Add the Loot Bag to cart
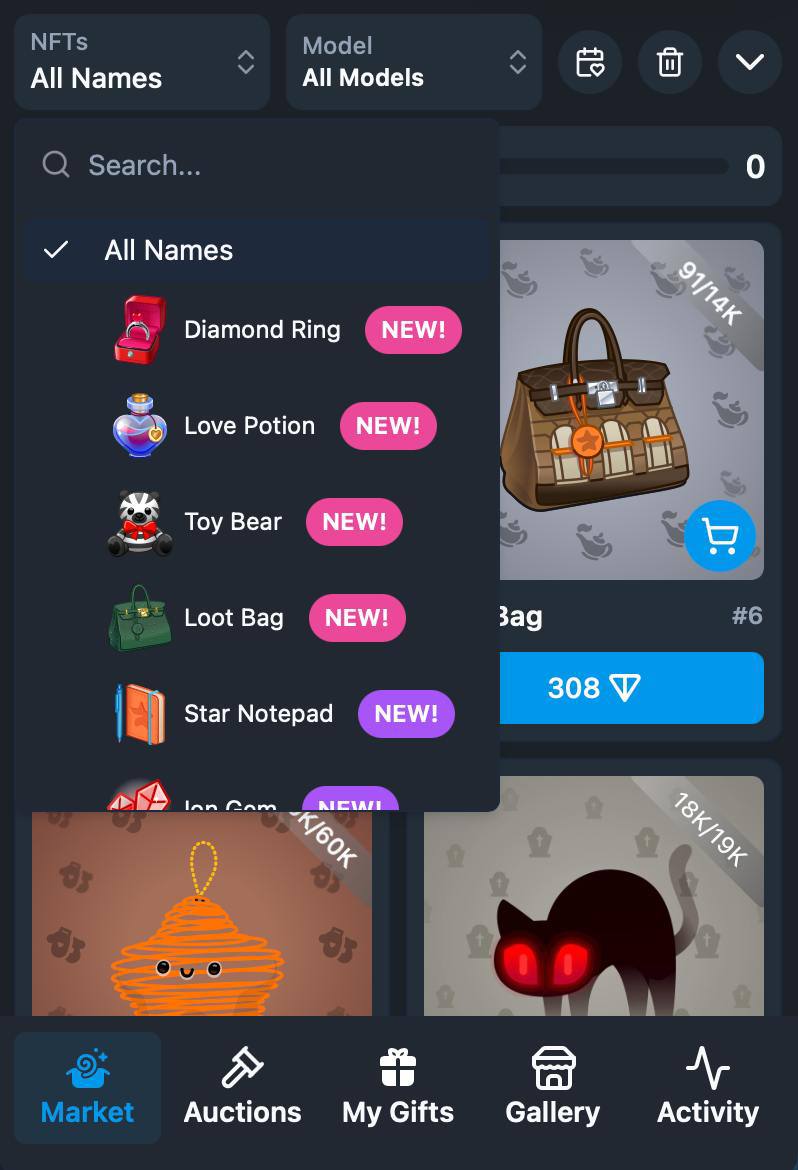This screenshot has height=1170, width=798. click(720, 537)
